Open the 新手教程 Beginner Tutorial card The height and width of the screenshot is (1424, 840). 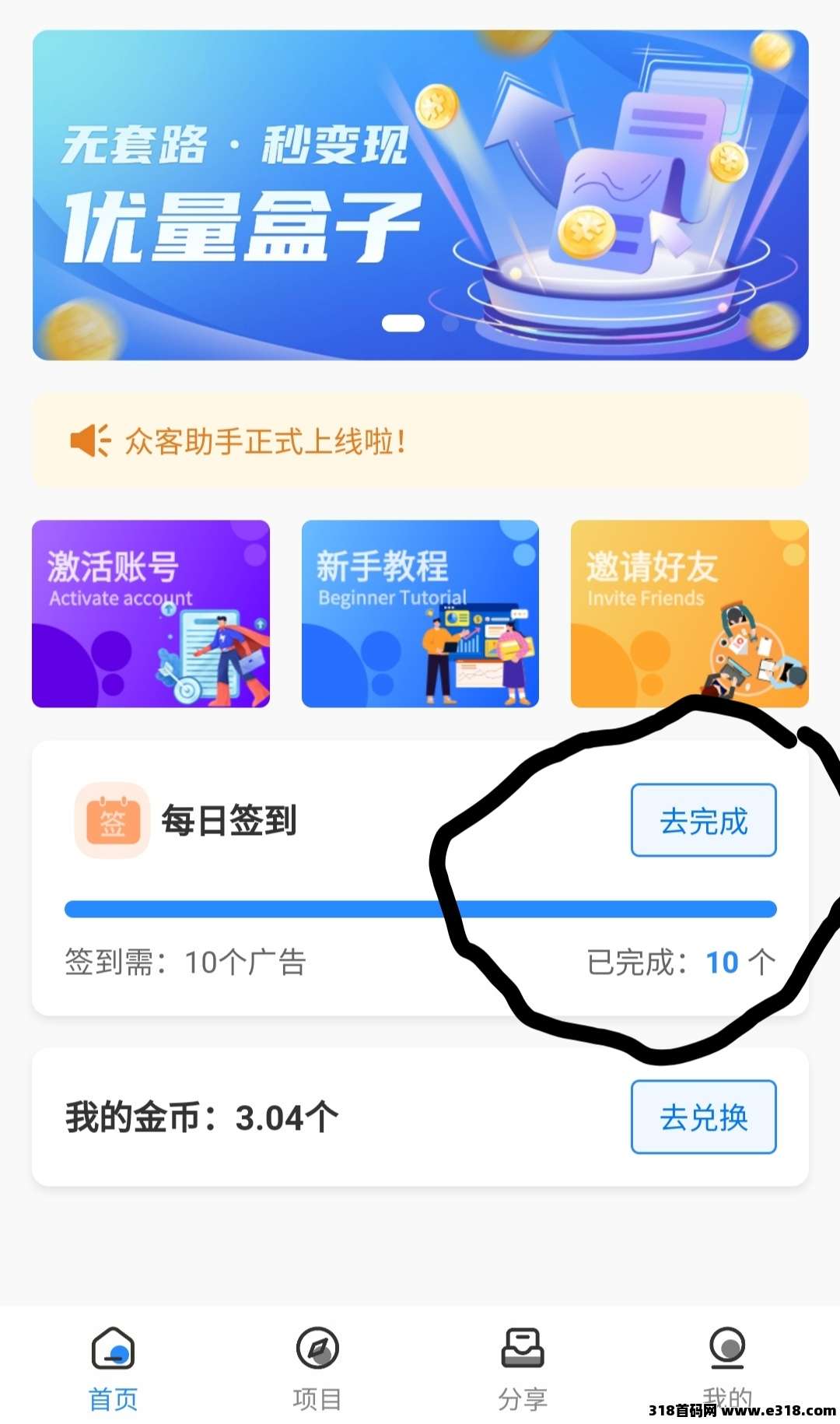pyautogui.click(x=420, y=614)
